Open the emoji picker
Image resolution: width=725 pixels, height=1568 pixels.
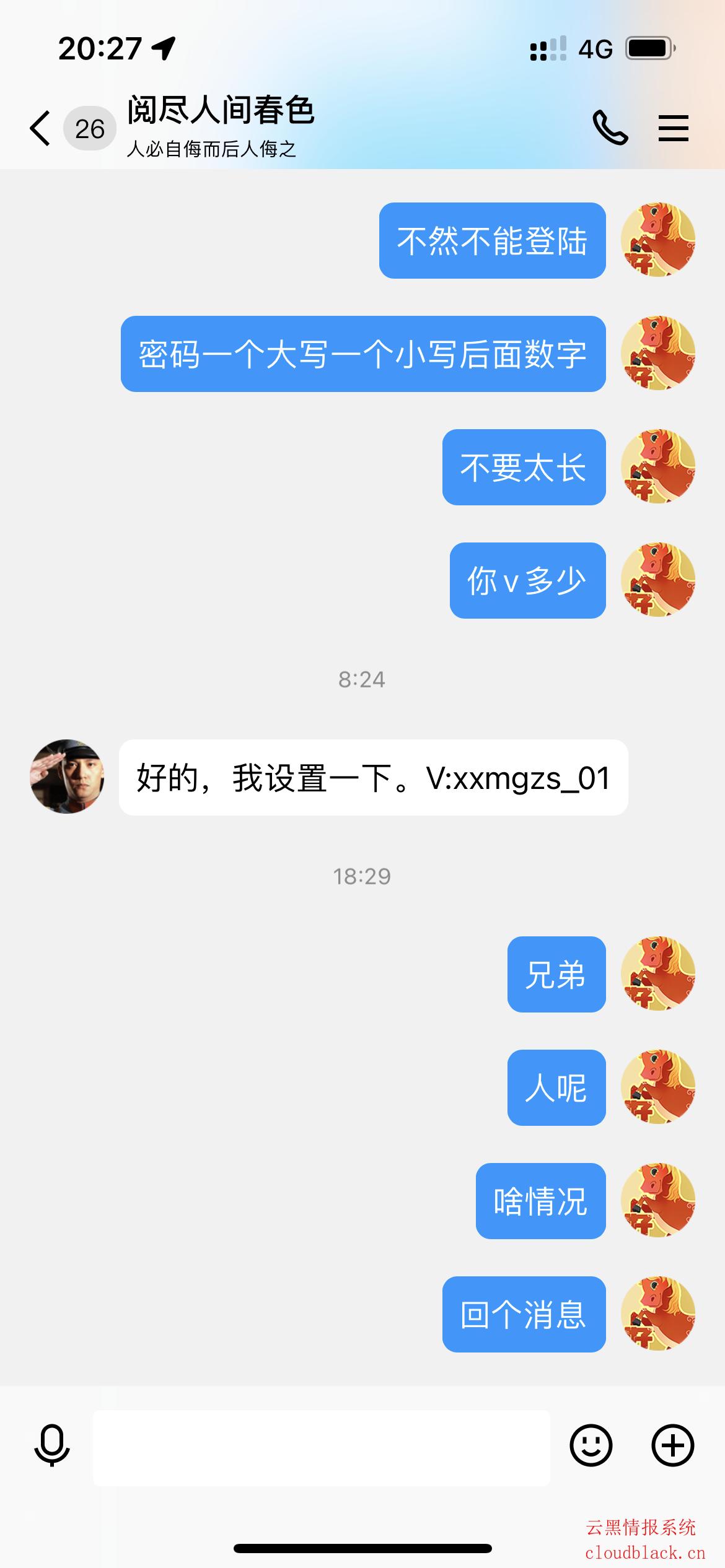pos(591,1445)
